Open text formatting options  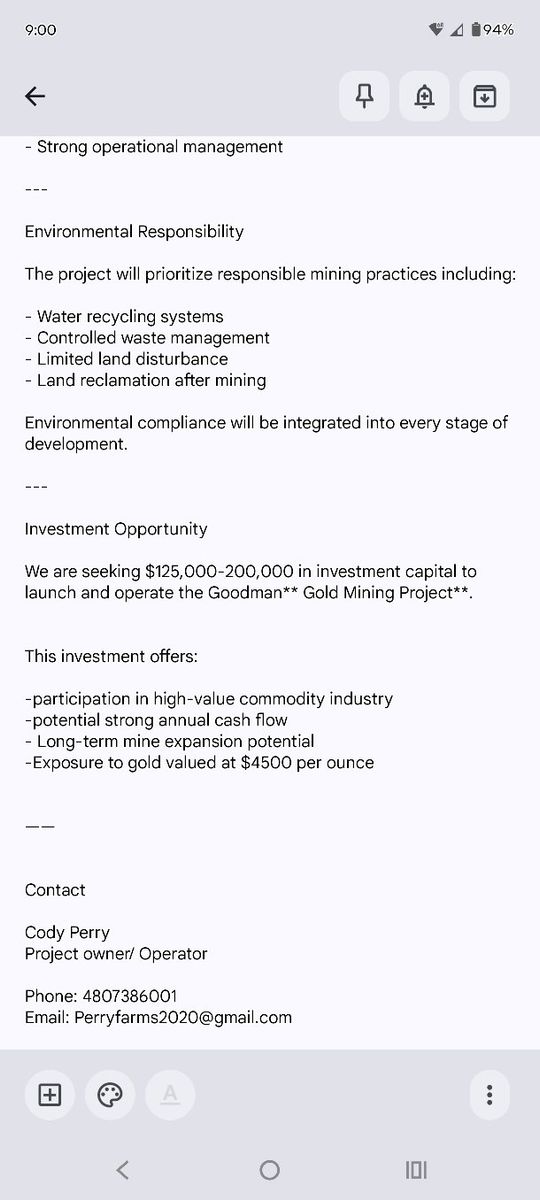pyautogui.click(x=170, y=1095)
